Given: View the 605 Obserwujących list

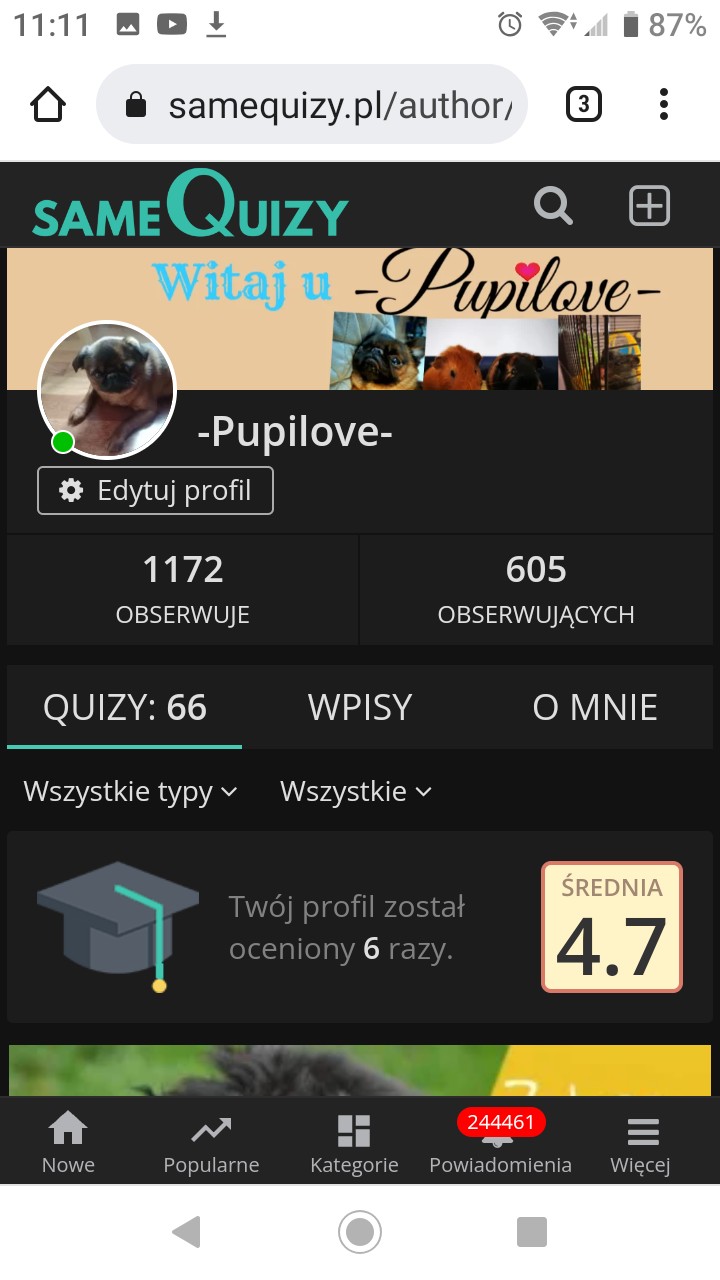Looking at the screenshot, I should click(x=536, y=588).
